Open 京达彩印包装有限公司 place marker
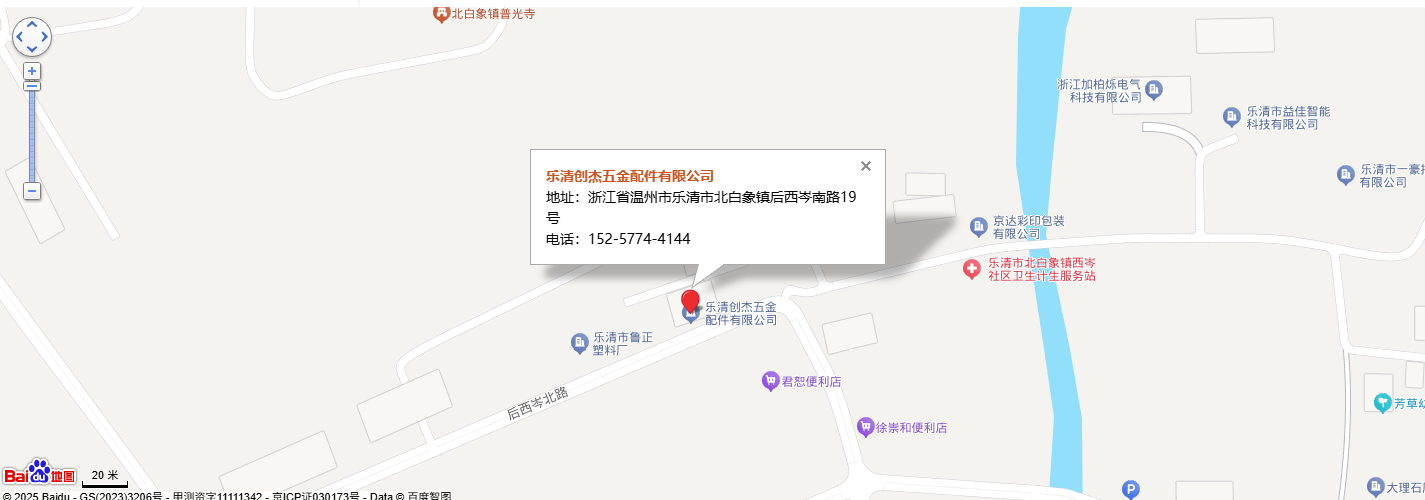Image resolution: width=1425 pixels, height=500 pixels. (979, 227)
